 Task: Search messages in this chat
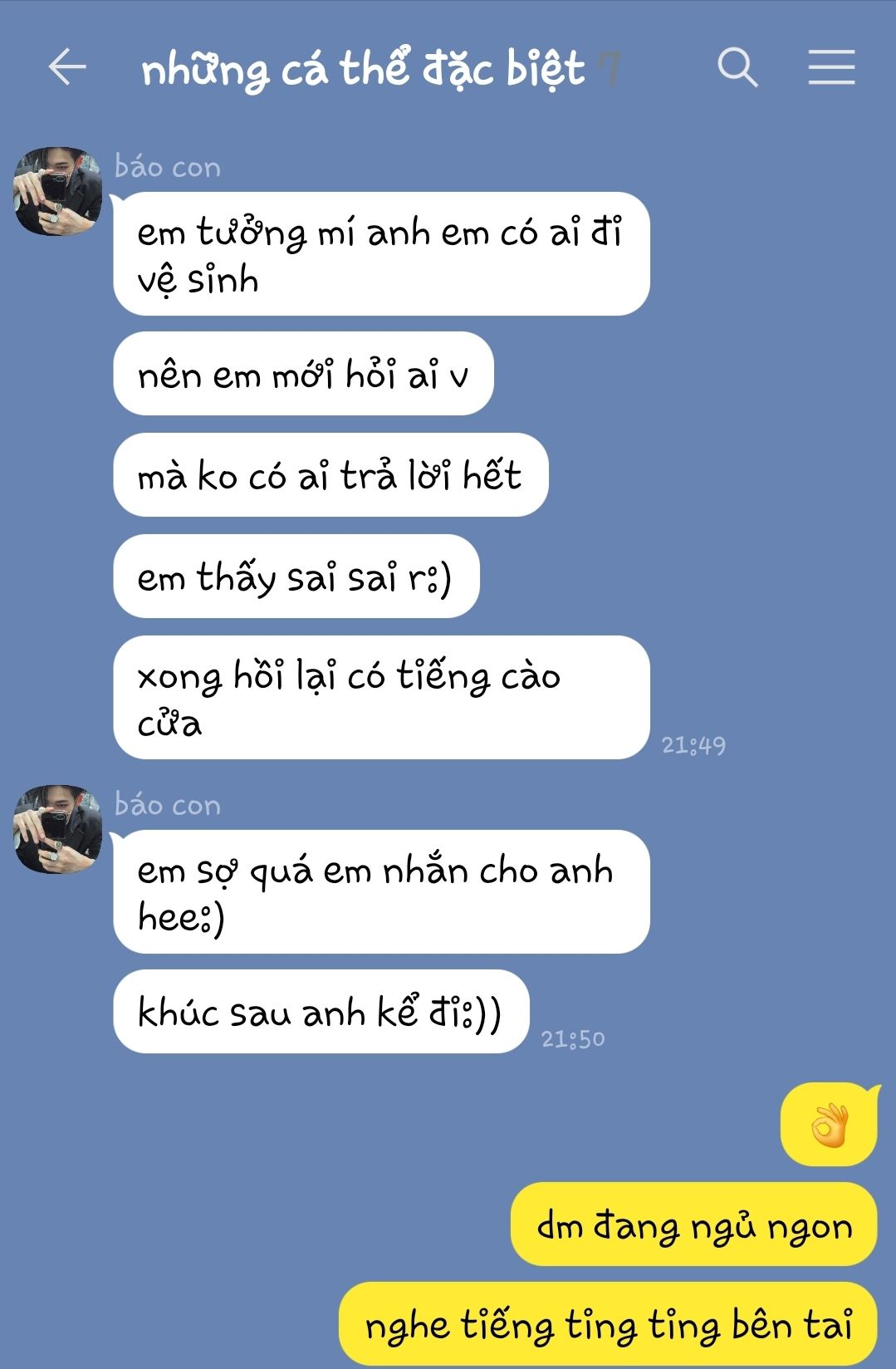(737, 67)
